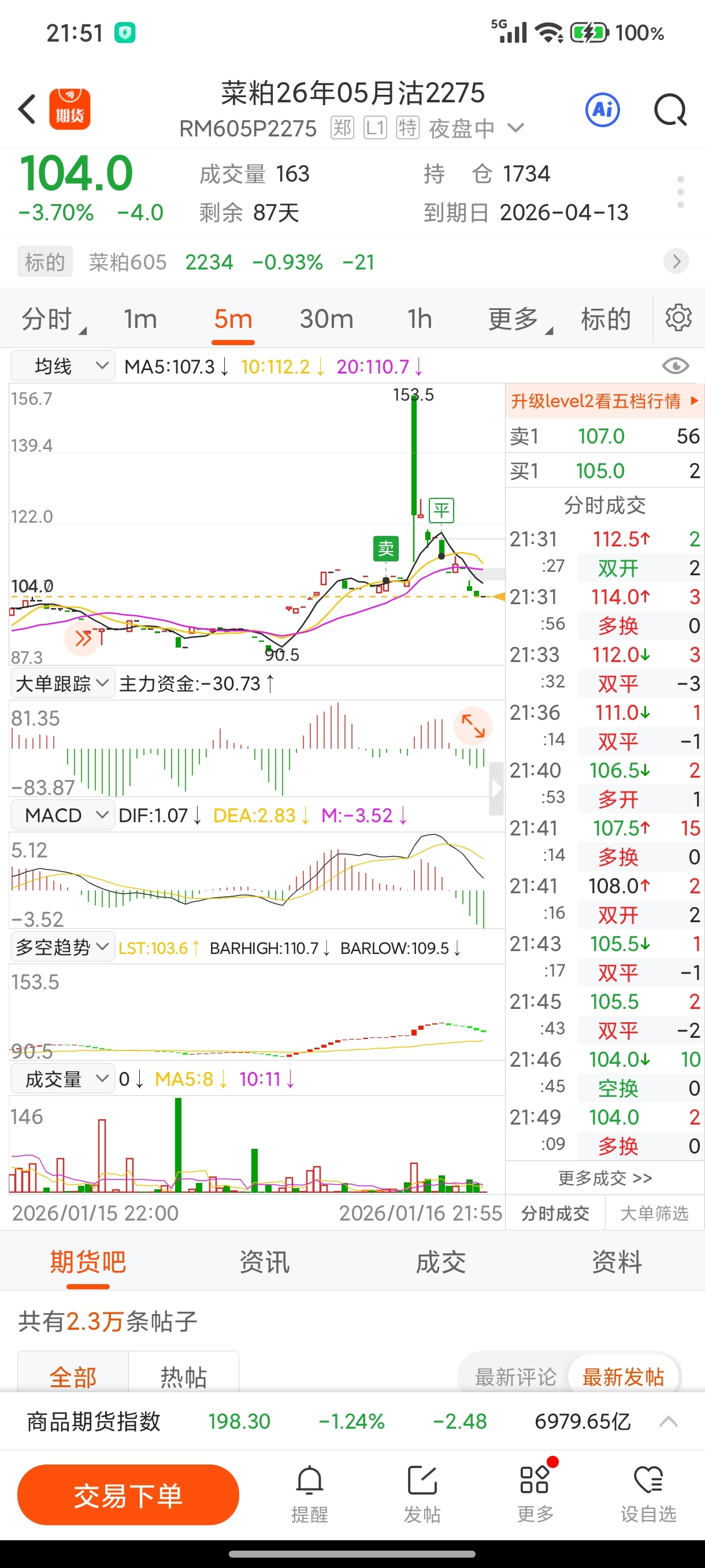Image resolution: width=705 pixels, height=1568 pixels.
Task: Expand the 均线 indicator dropdown
Action: click(62, 367)
